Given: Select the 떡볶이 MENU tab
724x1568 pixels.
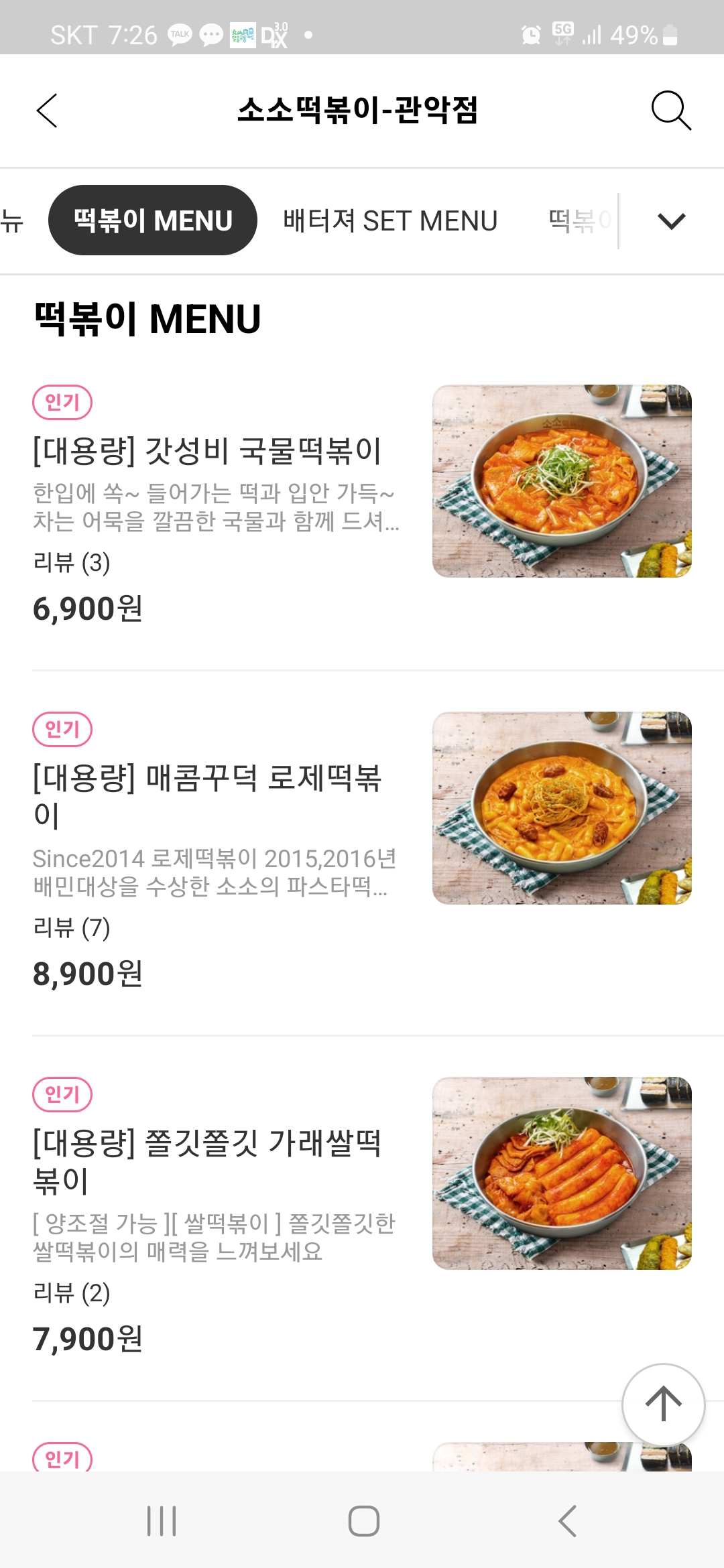Looking at the screenshot, I should click(x=153, y=220).
